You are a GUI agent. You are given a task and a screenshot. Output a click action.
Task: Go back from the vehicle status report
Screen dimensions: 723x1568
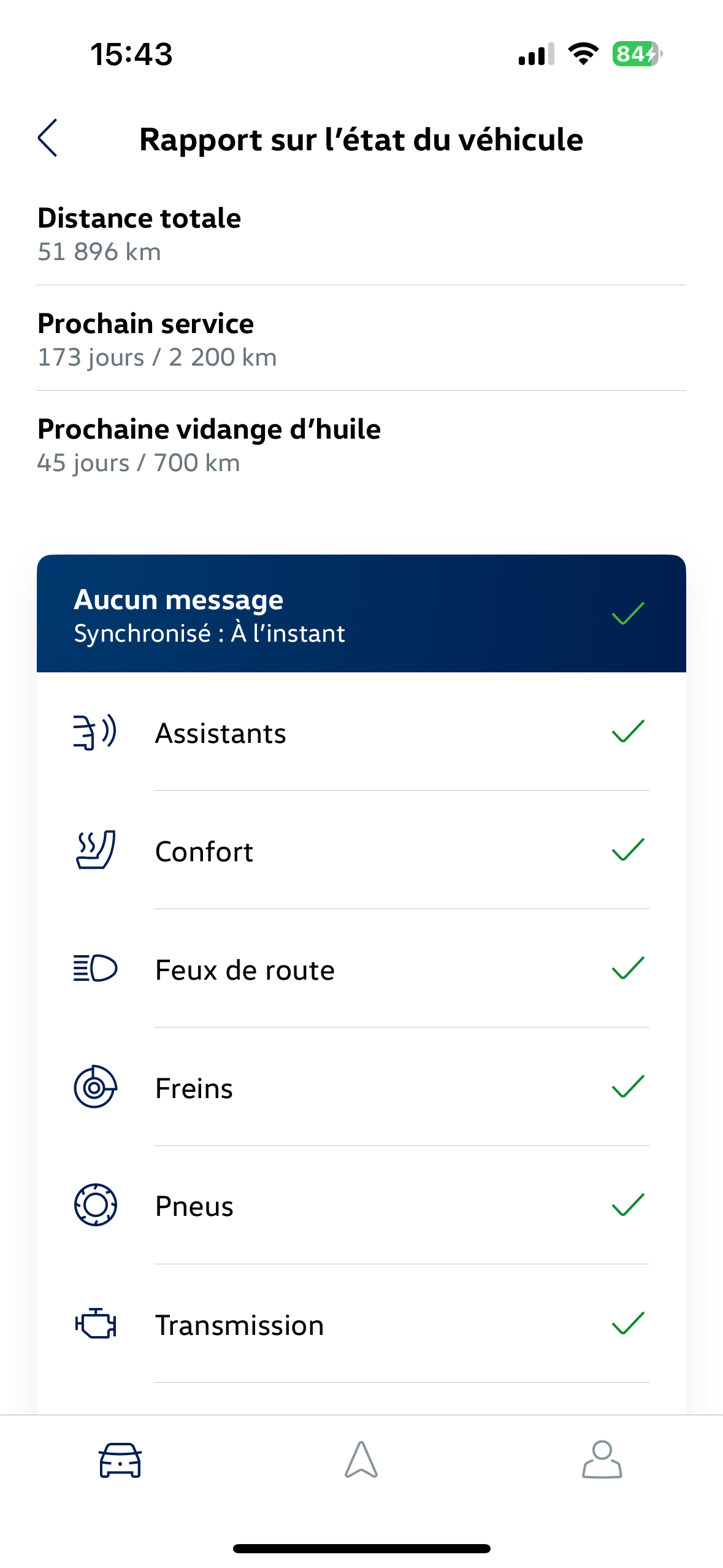[47, 138]
